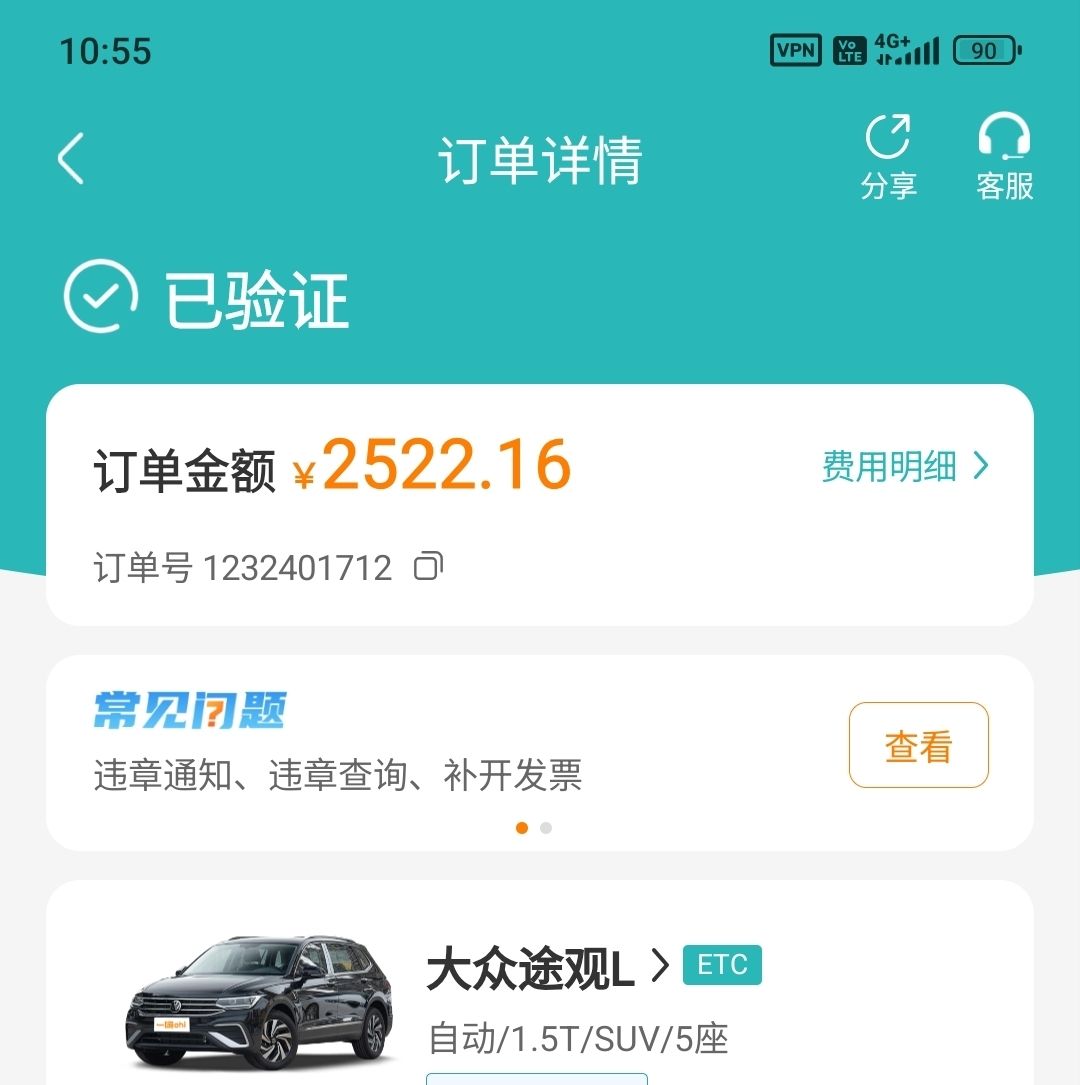Contact customer service 客服
The image size is (1080, 1085).
pyautogui.click(x=1004, y=157)
